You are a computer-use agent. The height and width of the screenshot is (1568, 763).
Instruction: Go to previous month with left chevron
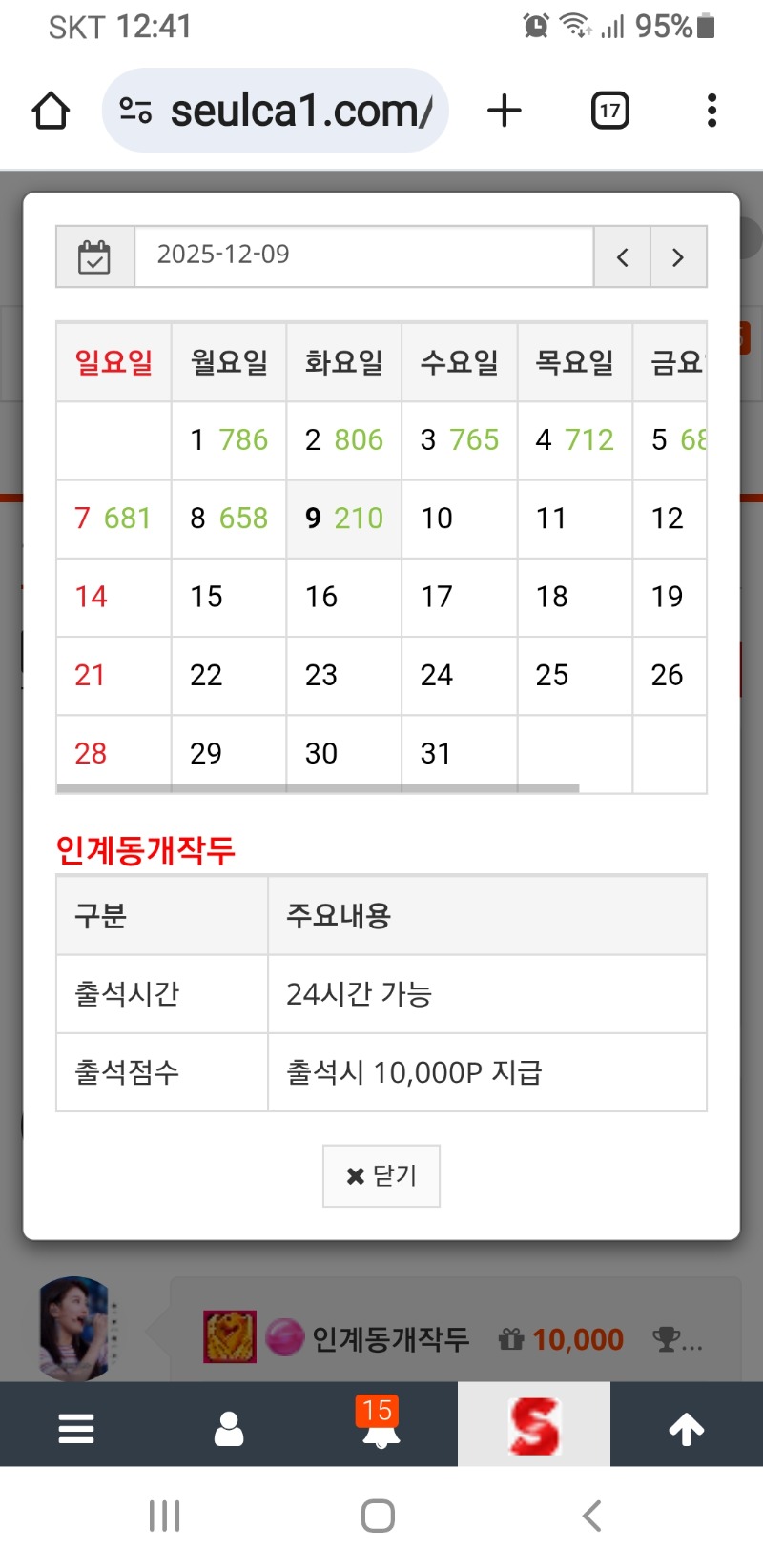tap(621, 256)
